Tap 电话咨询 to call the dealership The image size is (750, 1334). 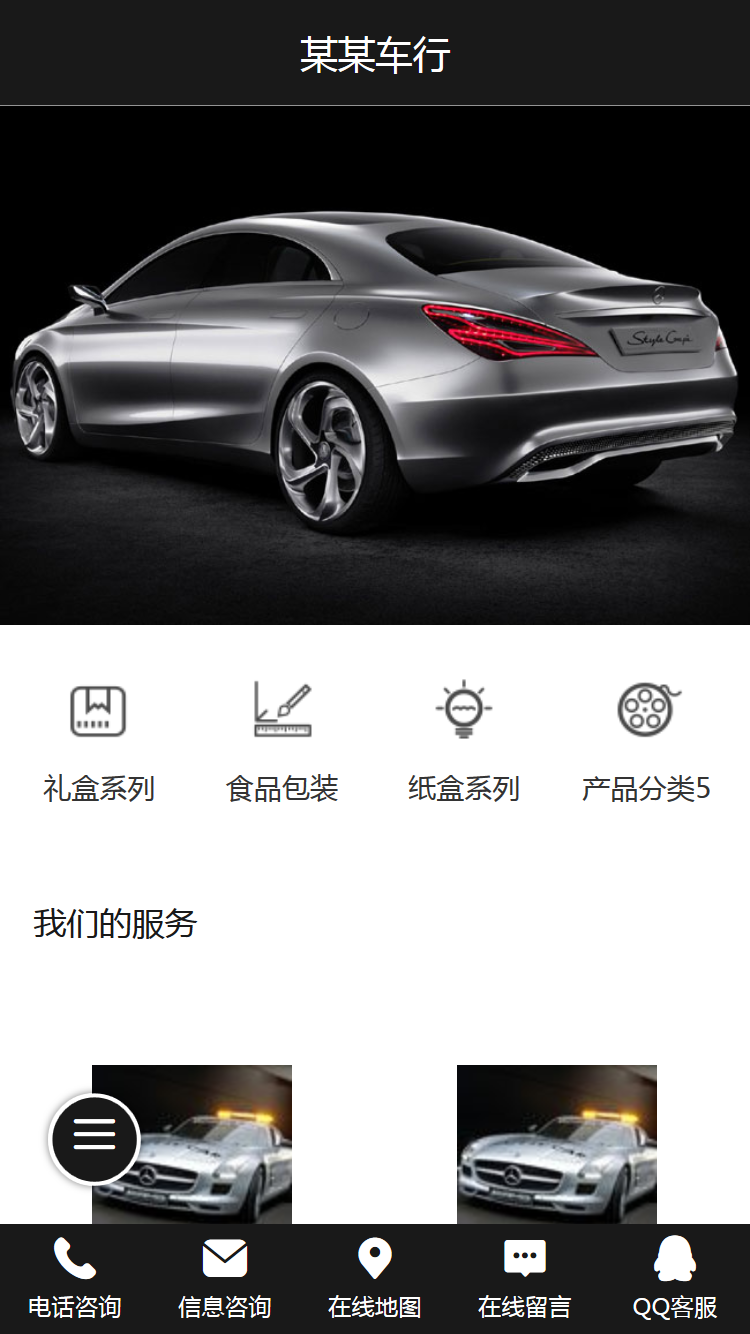[75, 1278]
